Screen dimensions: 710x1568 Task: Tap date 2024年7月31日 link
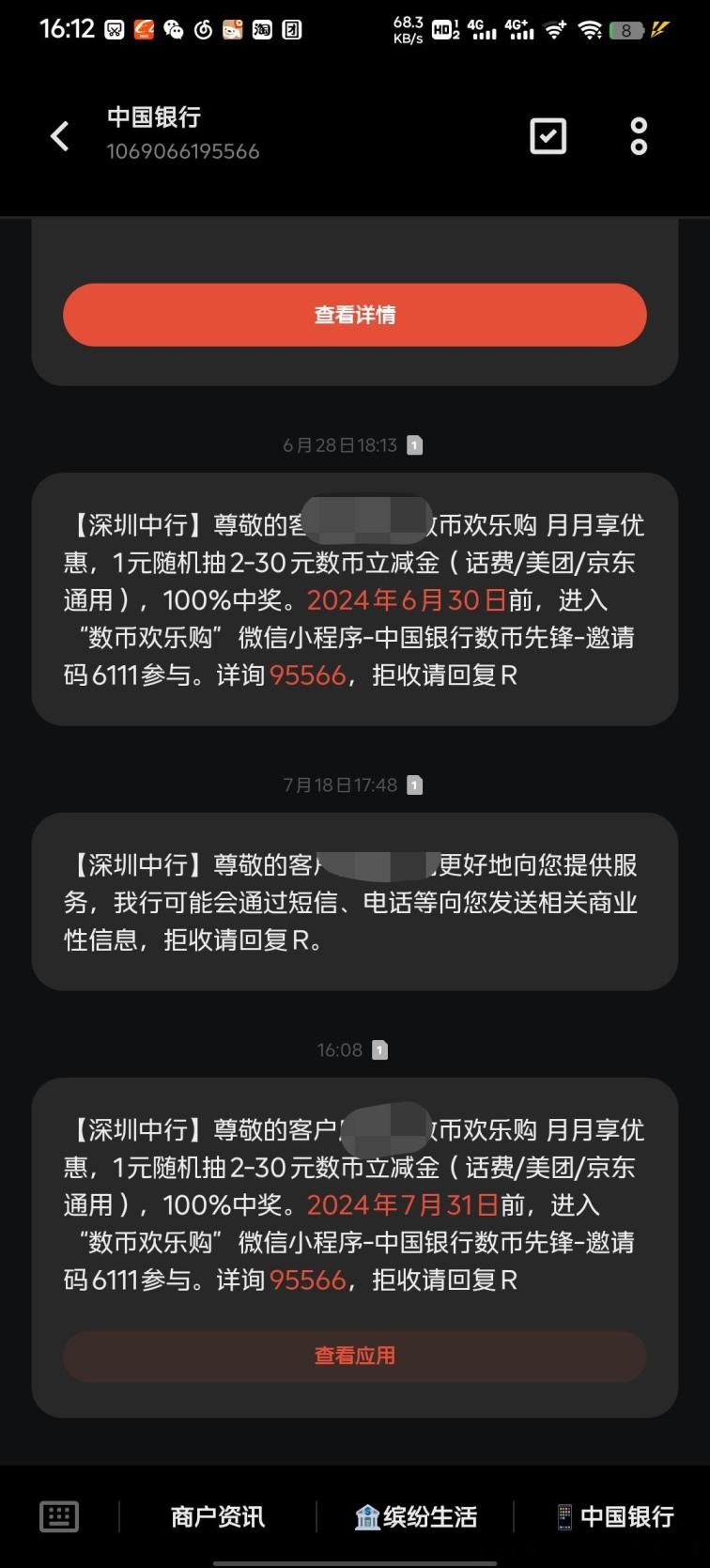coord(403,1204)
